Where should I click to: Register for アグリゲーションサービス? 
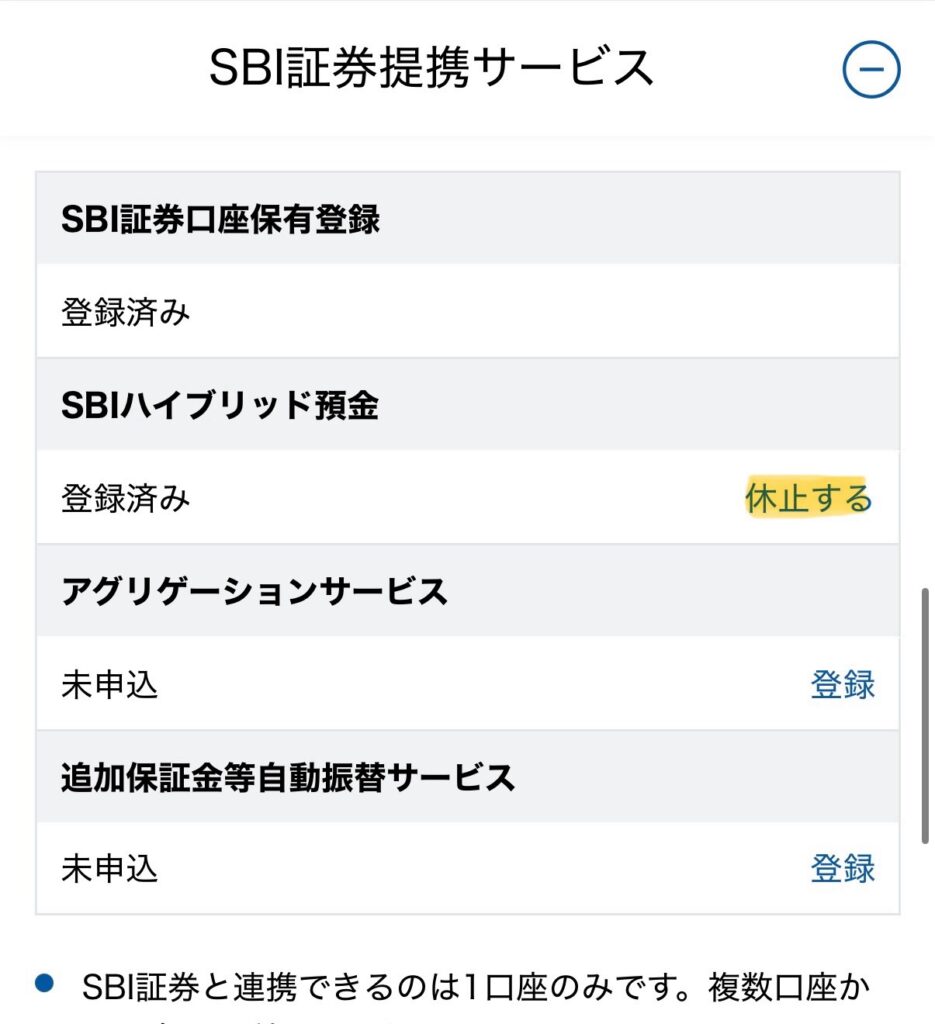pyautogui.click(x=842, y=685)
